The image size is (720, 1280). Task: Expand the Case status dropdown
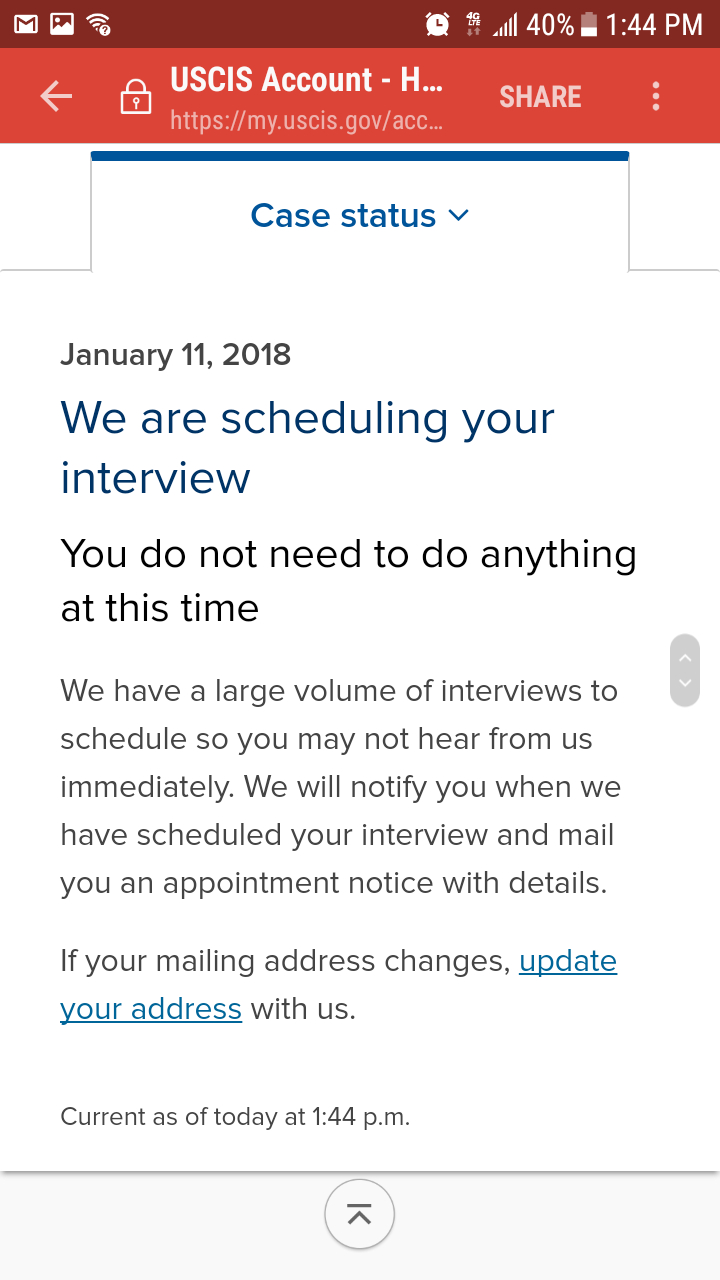(x=359, y=215)
